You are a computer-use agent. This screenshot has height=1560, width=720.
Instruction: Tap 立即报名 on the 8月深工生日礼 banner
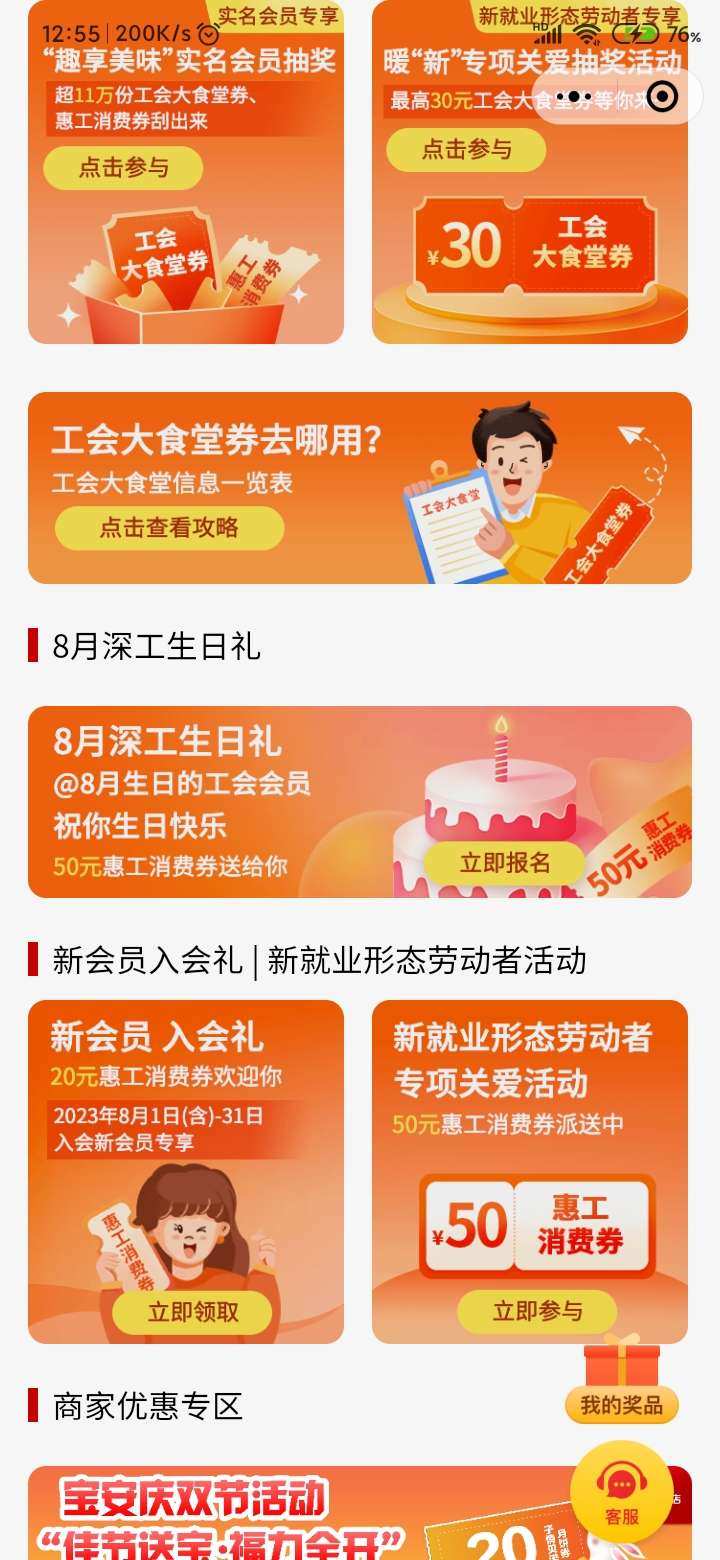click(505, 863)
